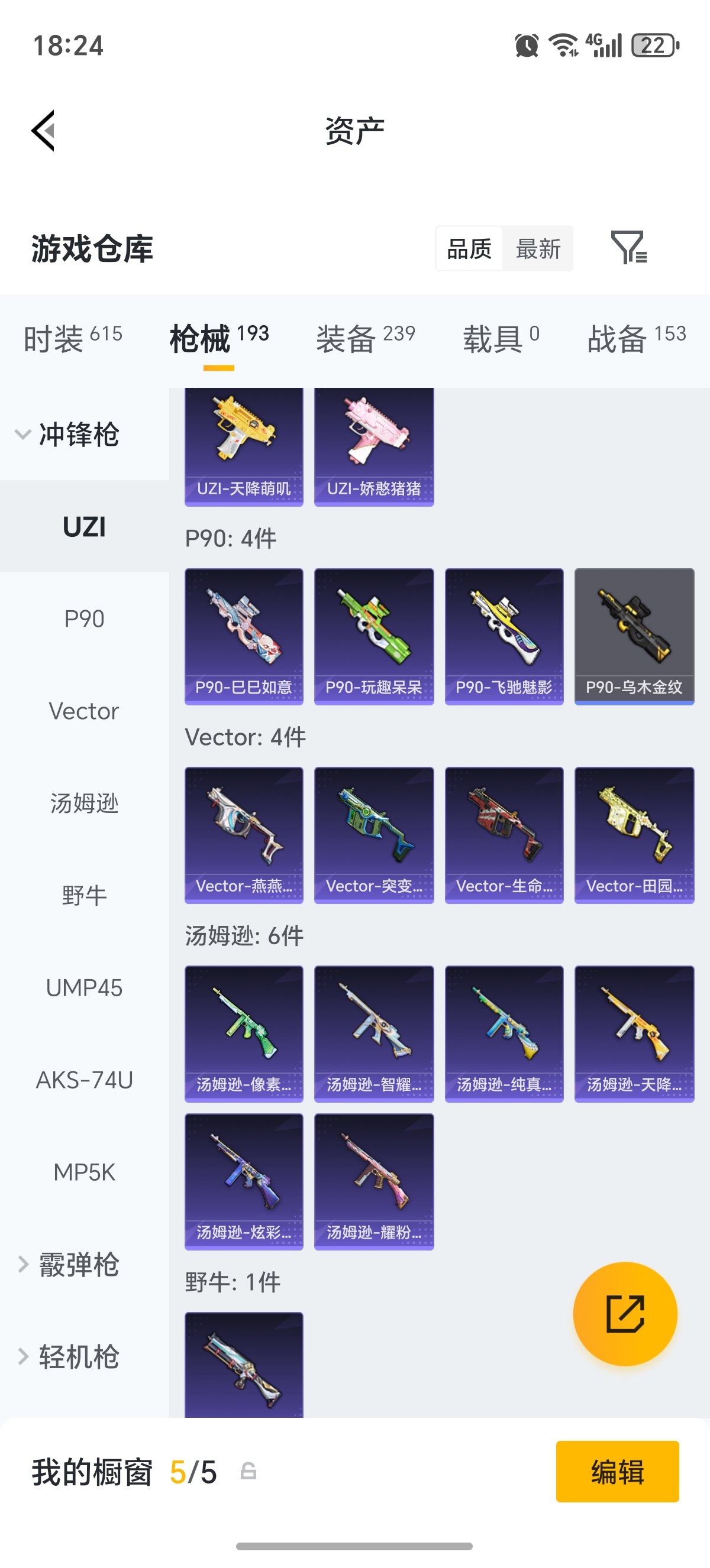Open the UZI-娇憨猪猪 skin
Screen dimensions: 710x1568
pyautogui.click(x=374, y=446)
